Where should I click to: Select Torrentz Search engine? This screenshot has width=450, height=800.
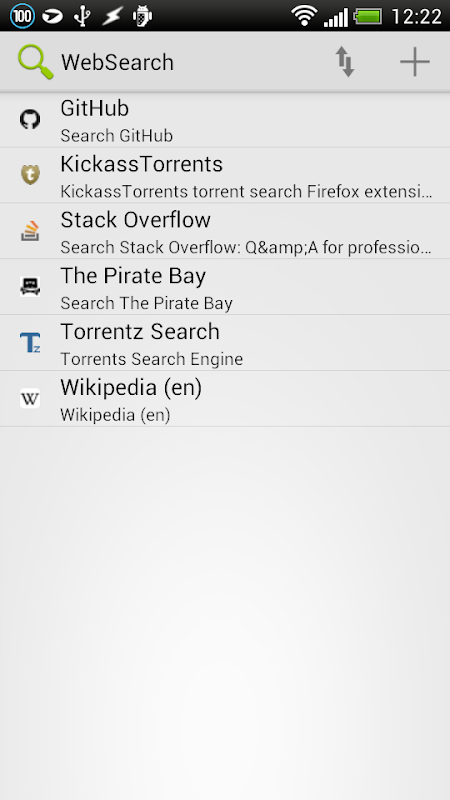(x=225, y=343)
